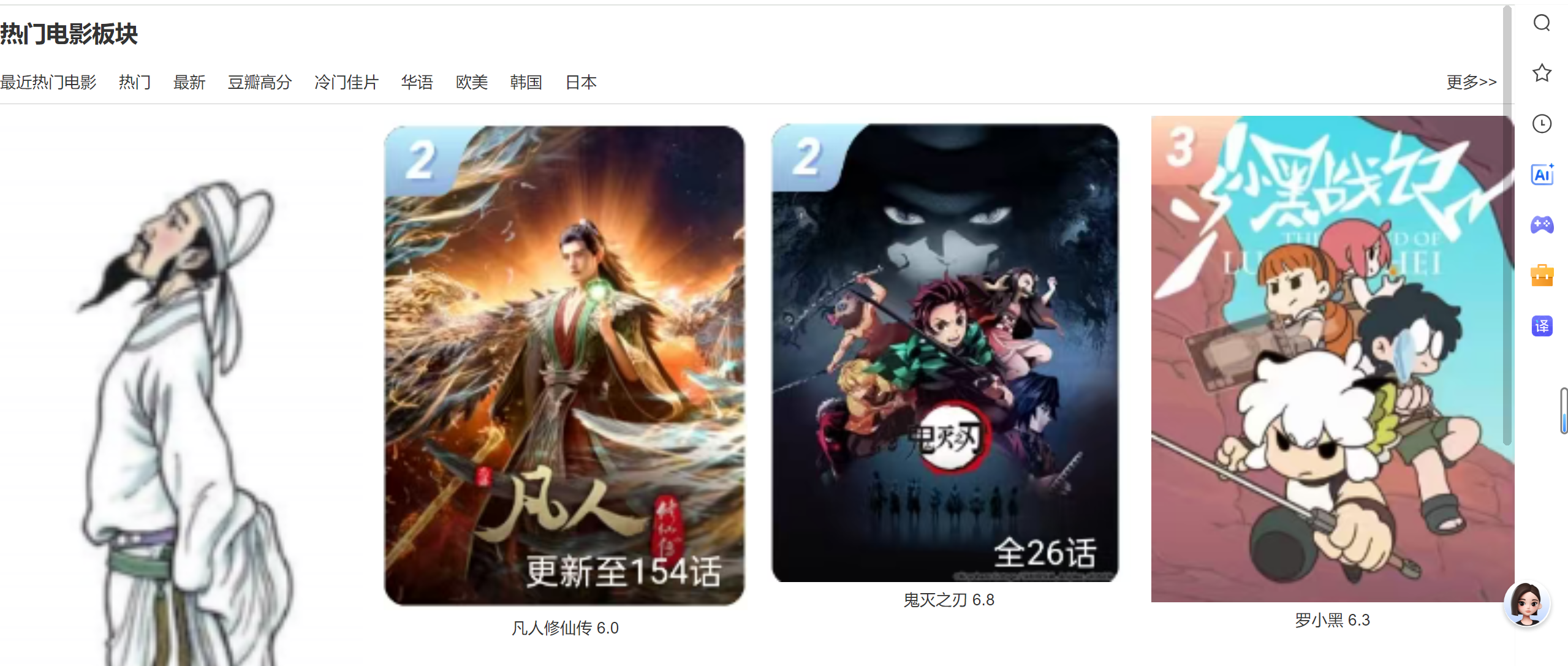
Task: Open the 更多>> link
Action: point(1471,82)
